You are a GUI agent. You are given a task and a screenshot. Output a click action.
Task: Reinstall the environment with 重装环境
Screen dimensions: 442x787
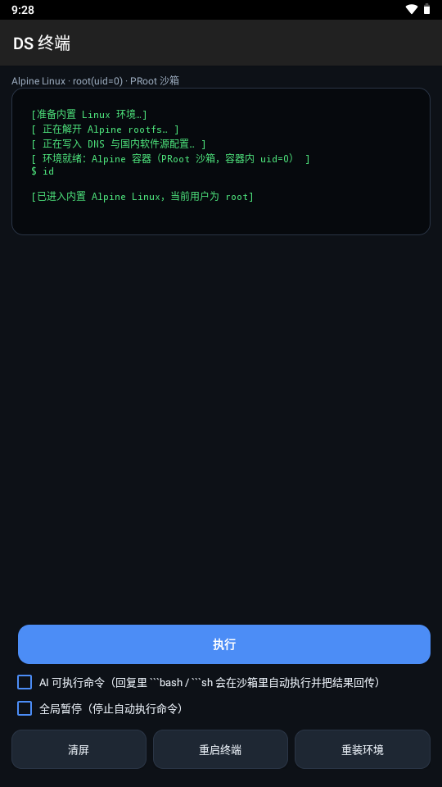click(362, 749)
